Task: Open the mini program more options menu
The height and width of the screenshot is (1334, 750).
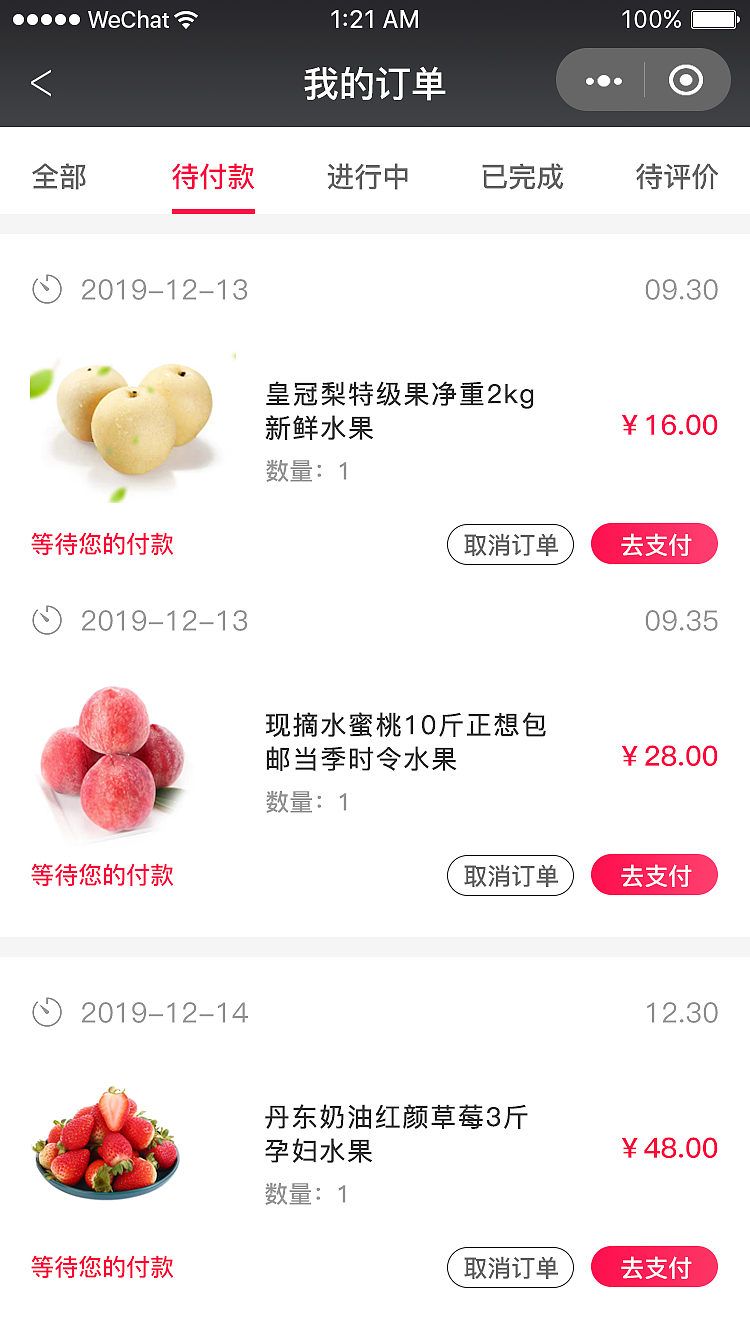Action: [603, 81]
